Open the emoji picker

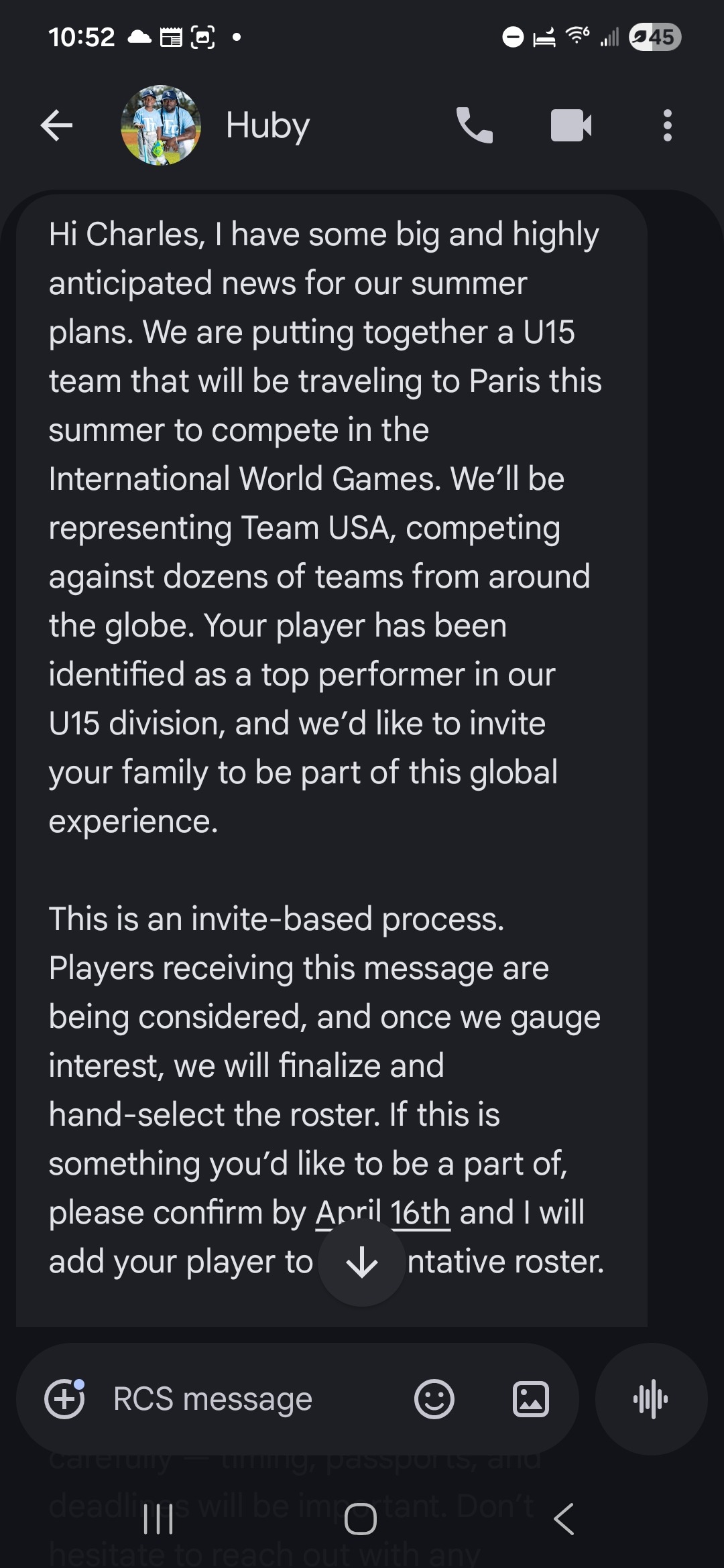[x=434, y=1399]
